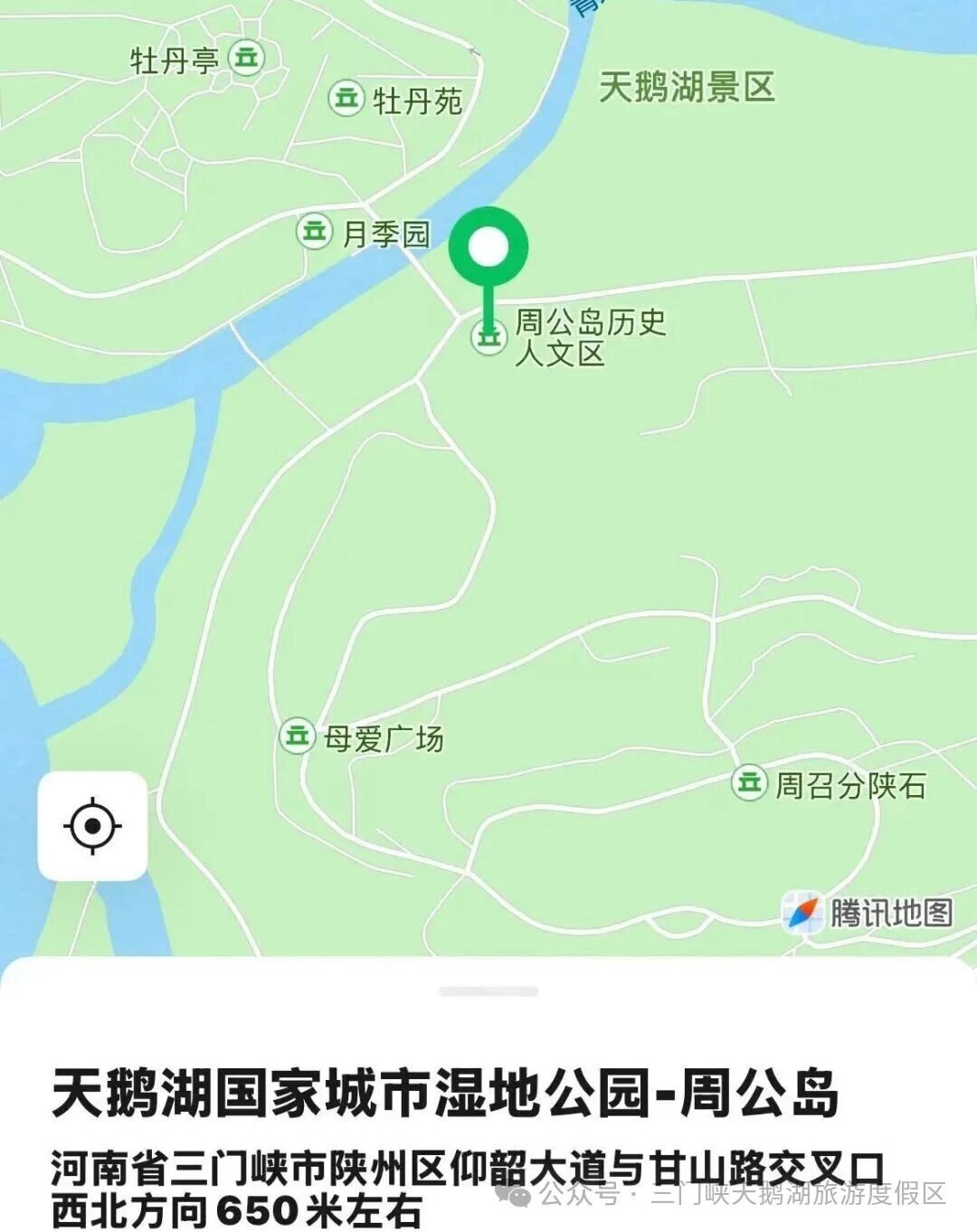Click the 周召分陕石 marker icon
This screenshot has height=1232, width=977.
tap(751, 783)
